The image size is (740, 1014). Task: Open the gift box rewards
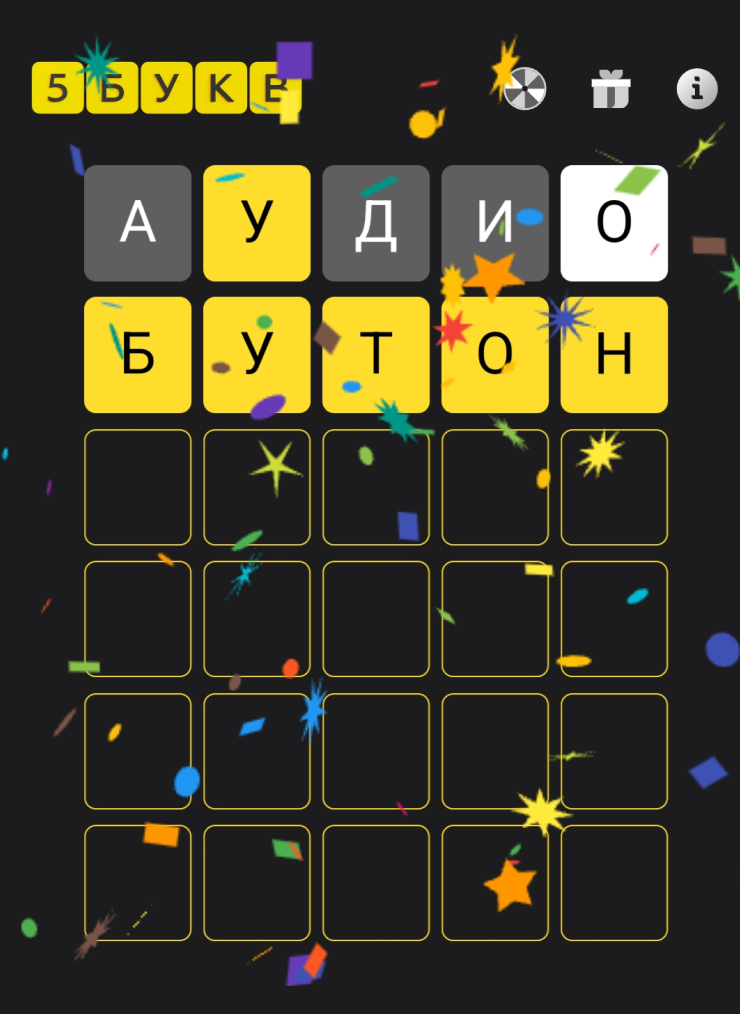coord(610,89)
